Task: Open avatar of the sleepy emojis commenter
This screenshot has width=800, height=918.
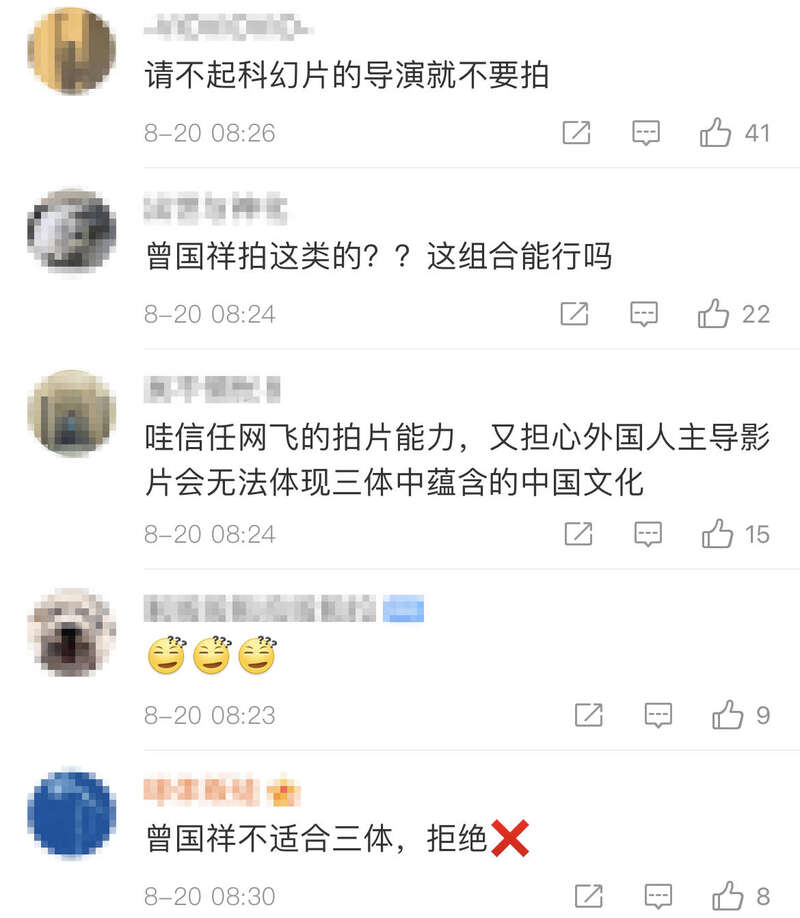Action: point(71,633)
